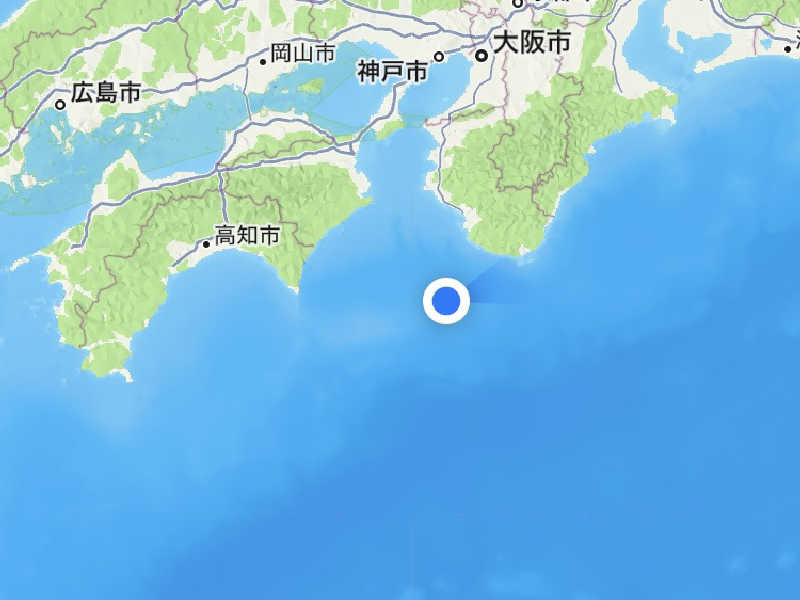Open the 広島市 city label

105,95
